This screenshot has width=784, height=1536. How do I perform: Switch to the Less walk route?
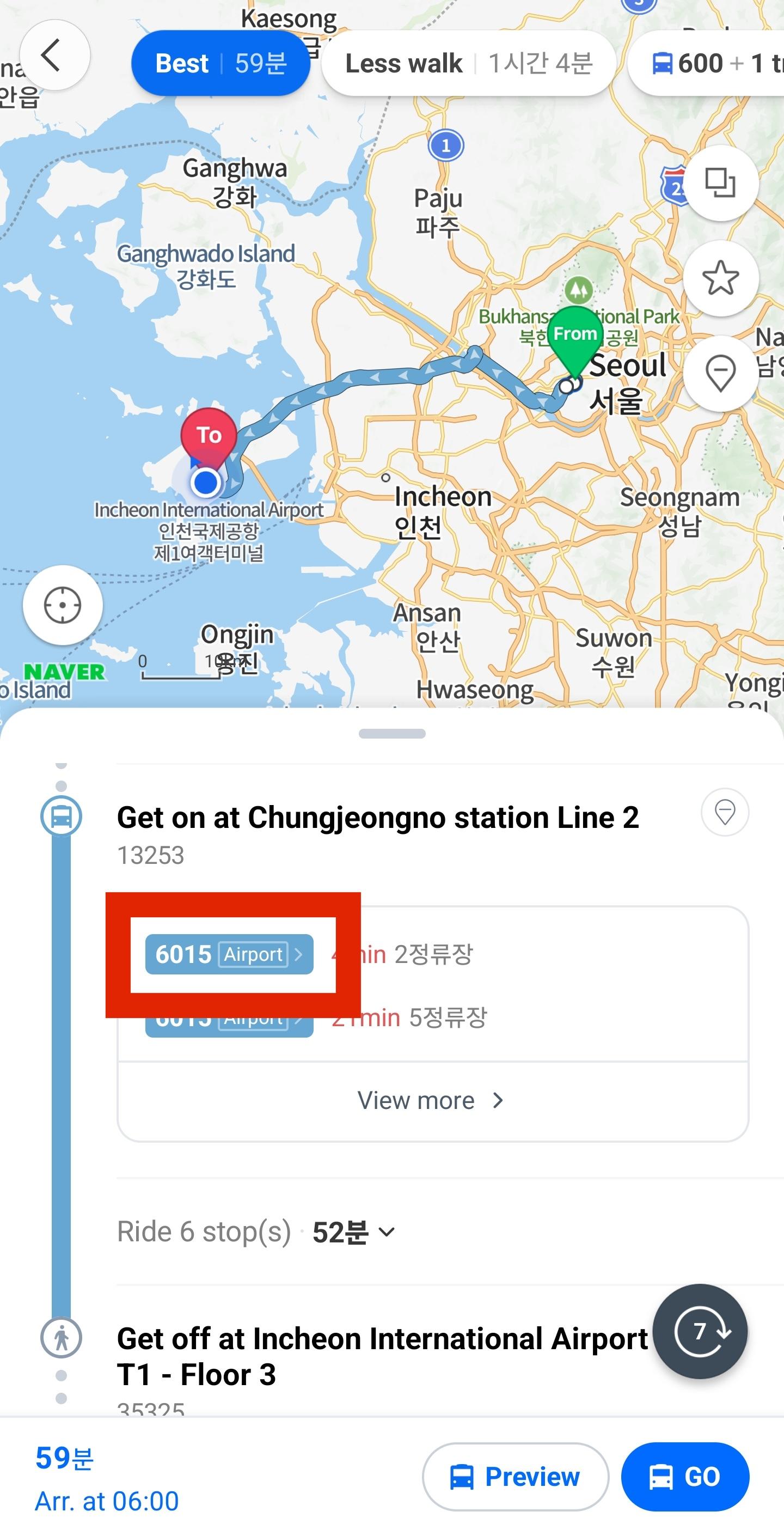tap(469, 63)
